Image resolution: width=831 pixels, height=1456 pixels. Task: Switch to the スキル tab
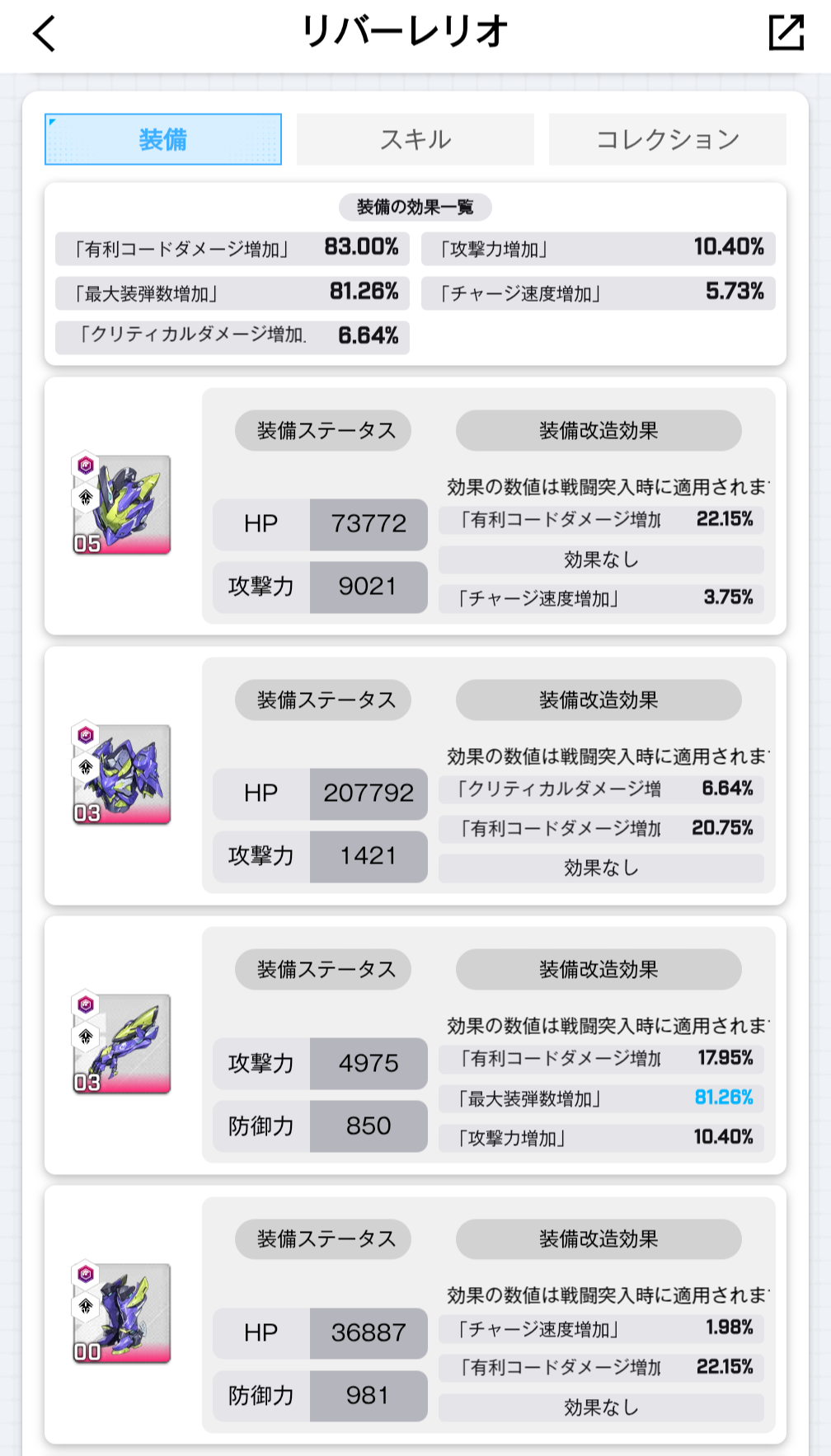[415, 139]
